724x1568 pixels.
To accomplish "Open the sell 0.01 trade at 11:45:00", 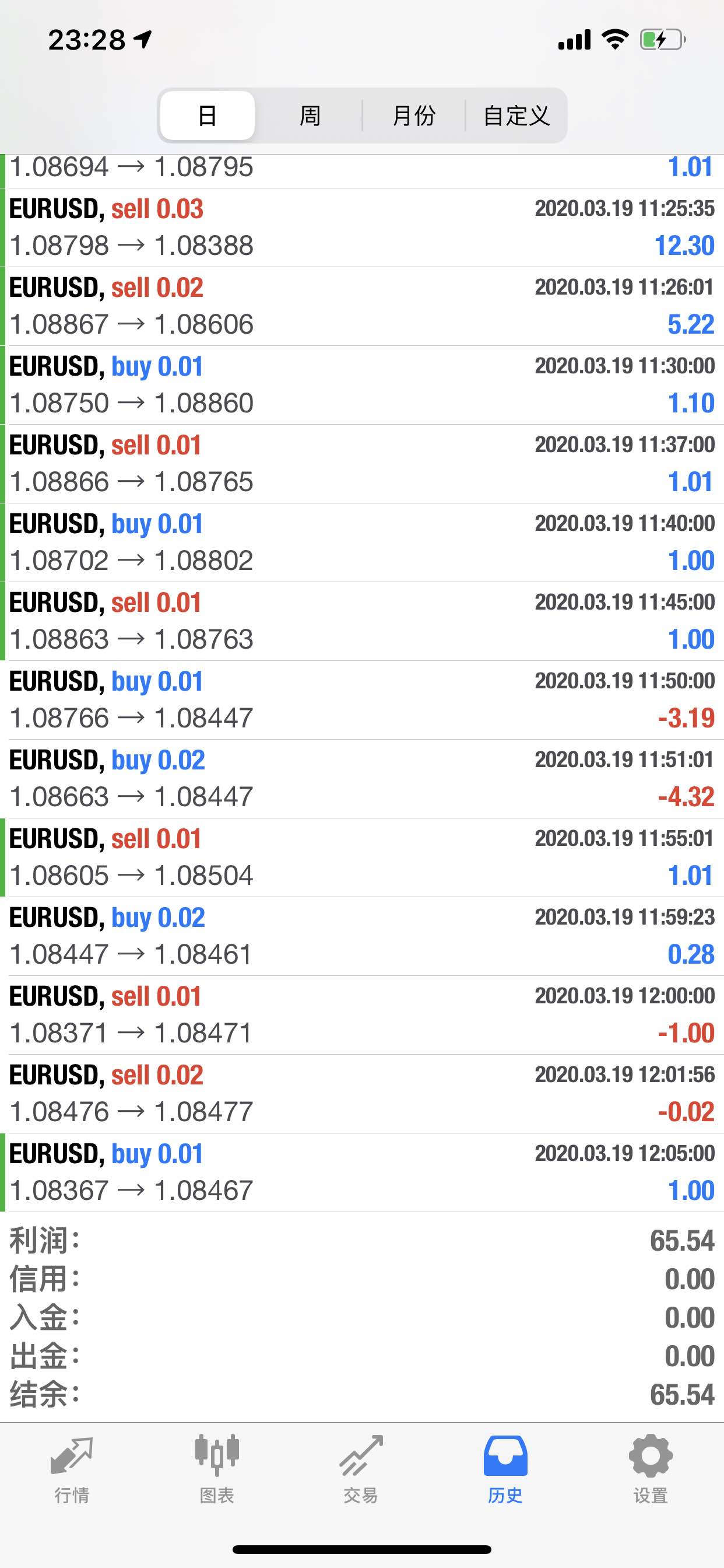I will click(362, 621).
